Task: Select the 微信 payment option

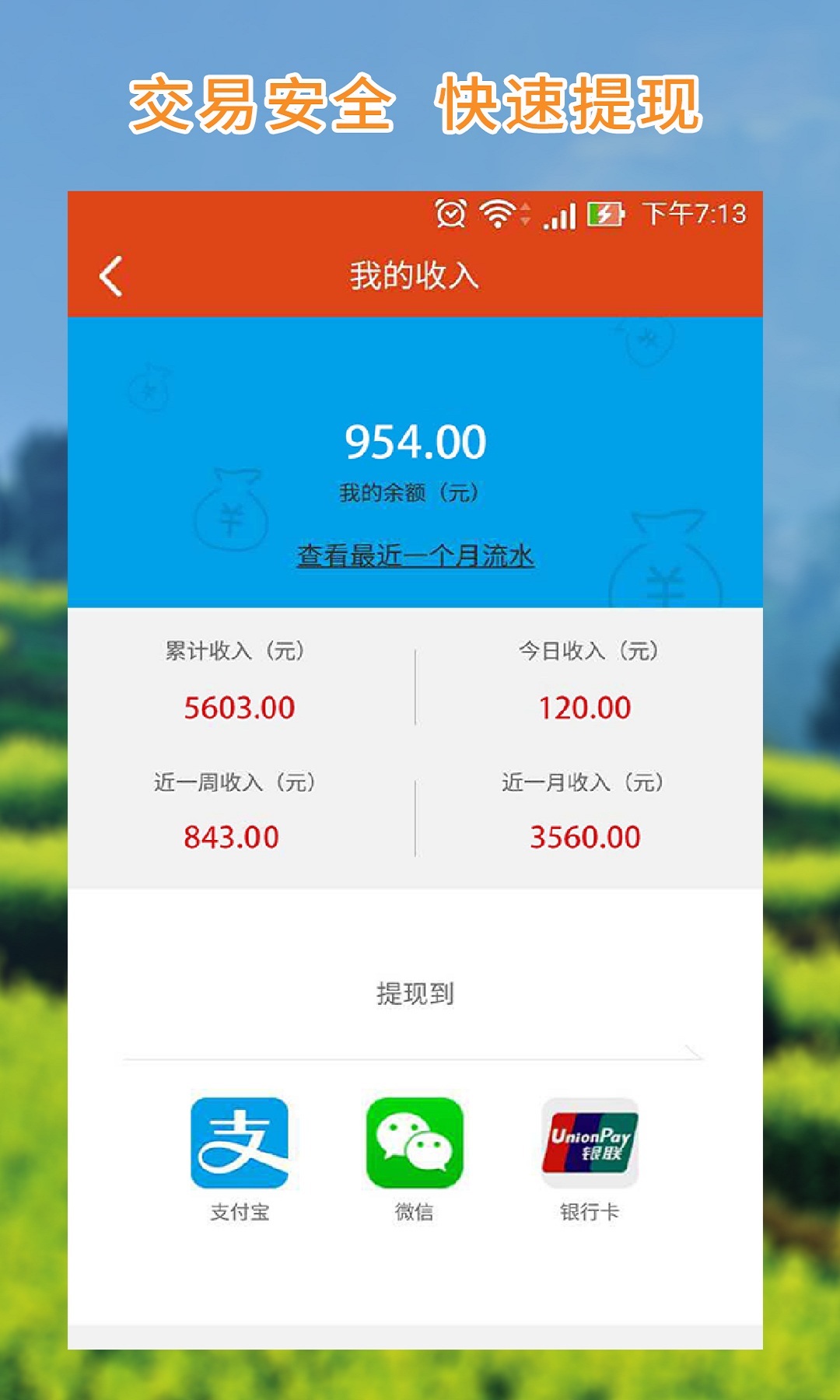Action: [x=414, y=1210]
